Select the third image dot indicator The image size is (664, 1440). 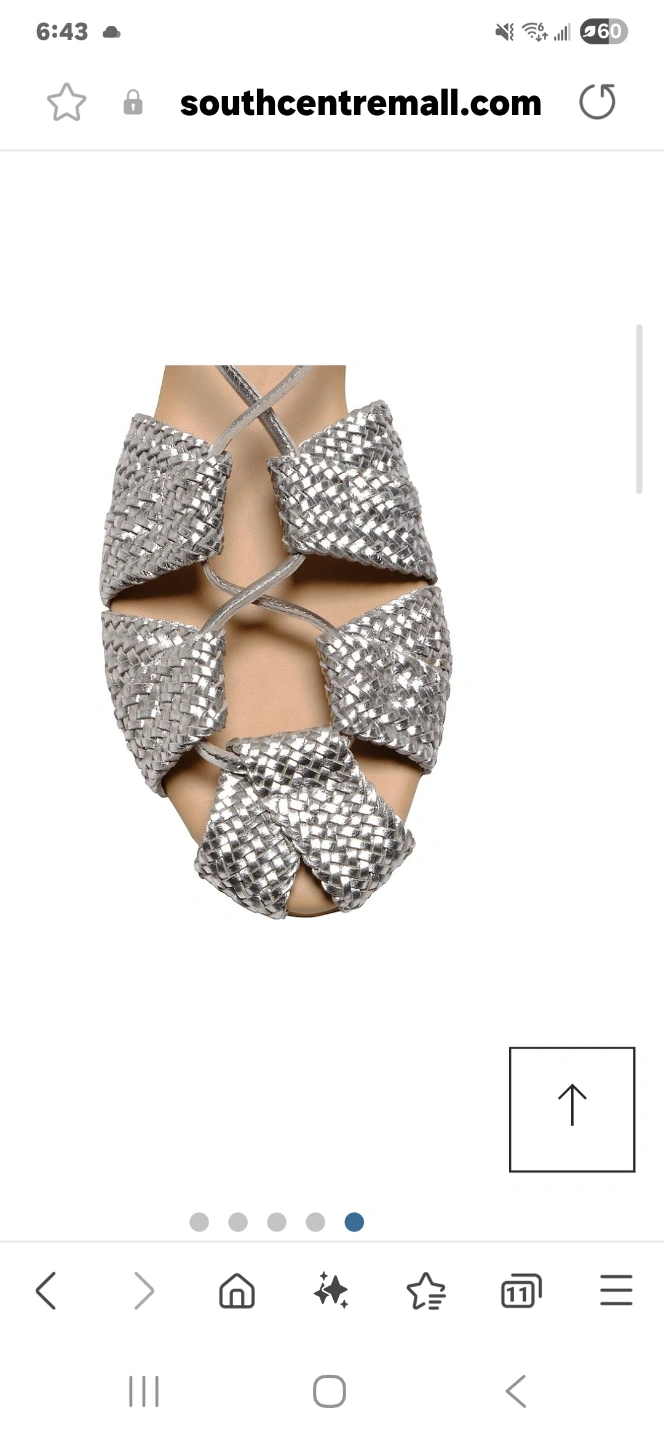[x=277, y=1222]
